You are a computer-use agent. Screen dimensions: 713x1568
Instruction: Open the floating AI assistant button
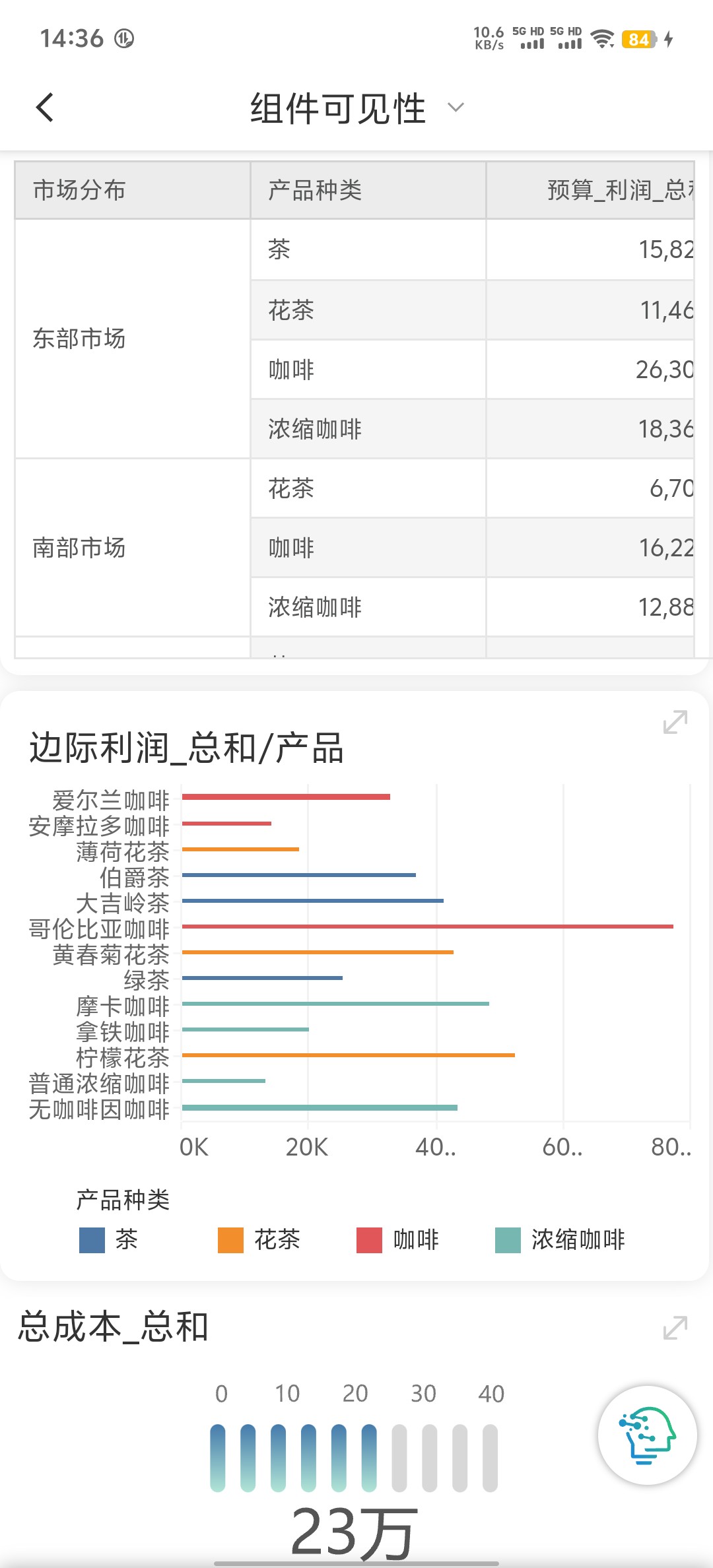click(x=647, y=1435)
